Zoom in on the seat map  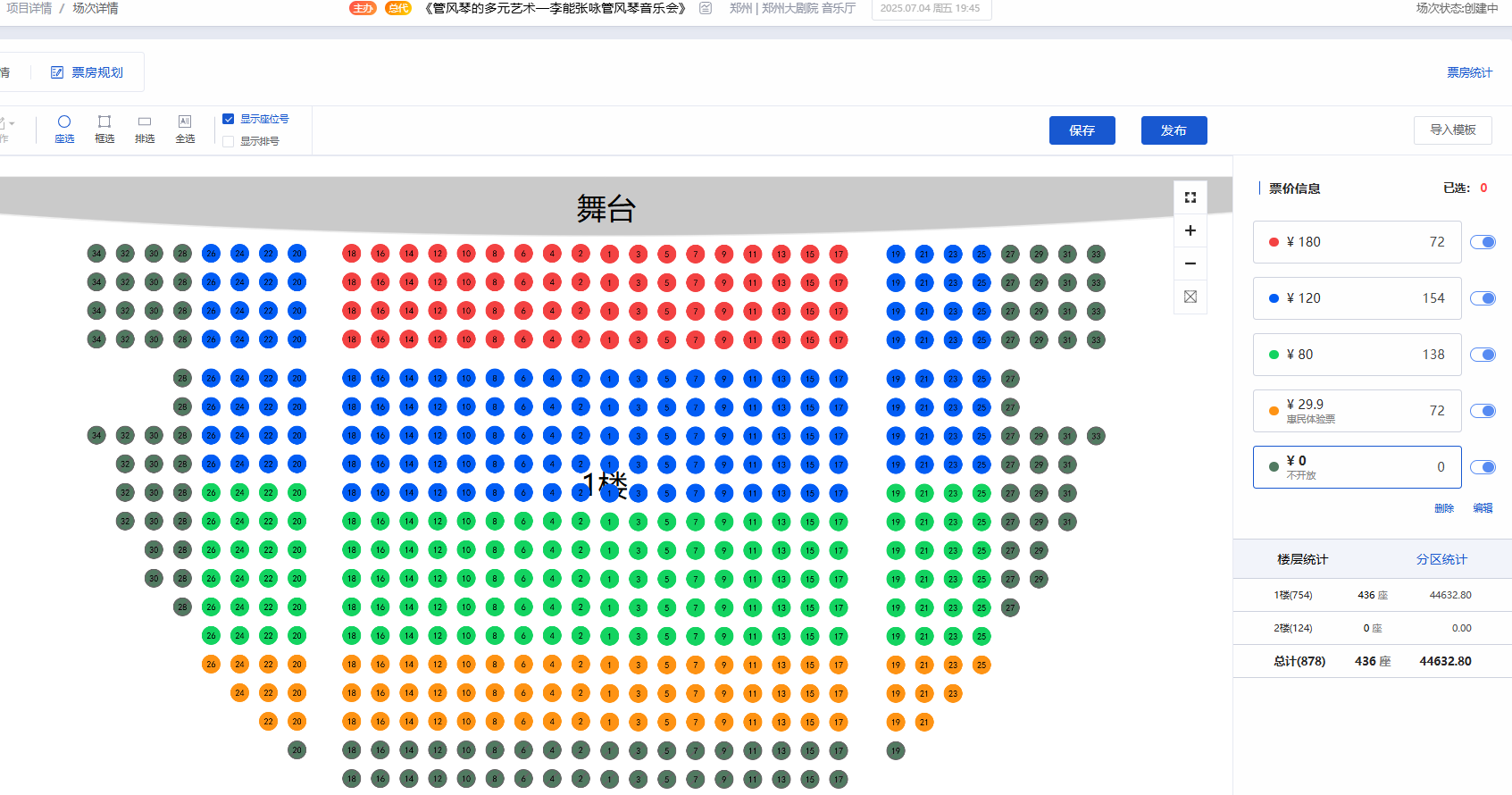[x=1190, y=230]
